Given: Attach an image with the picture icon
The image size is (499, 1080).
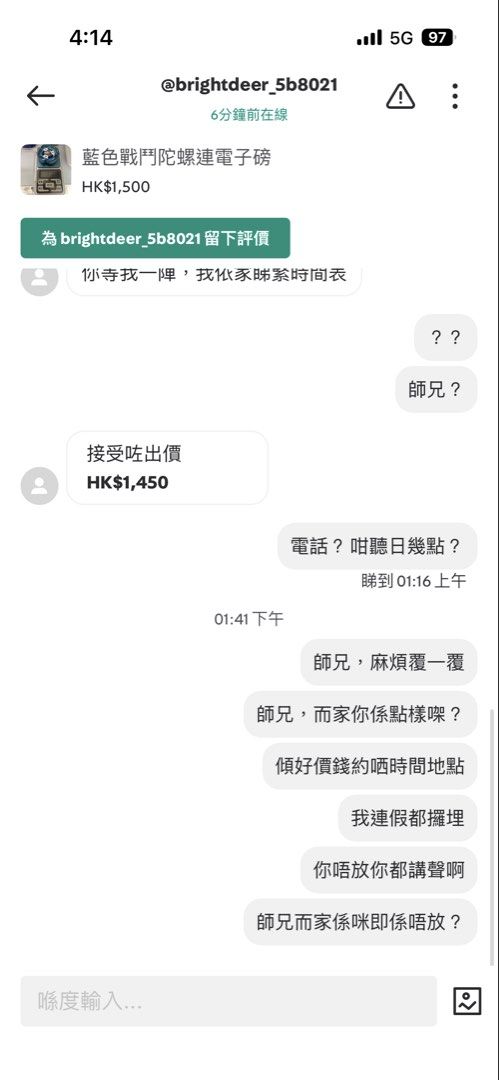Looking at the screenshot, I should tap(467, 1001).
